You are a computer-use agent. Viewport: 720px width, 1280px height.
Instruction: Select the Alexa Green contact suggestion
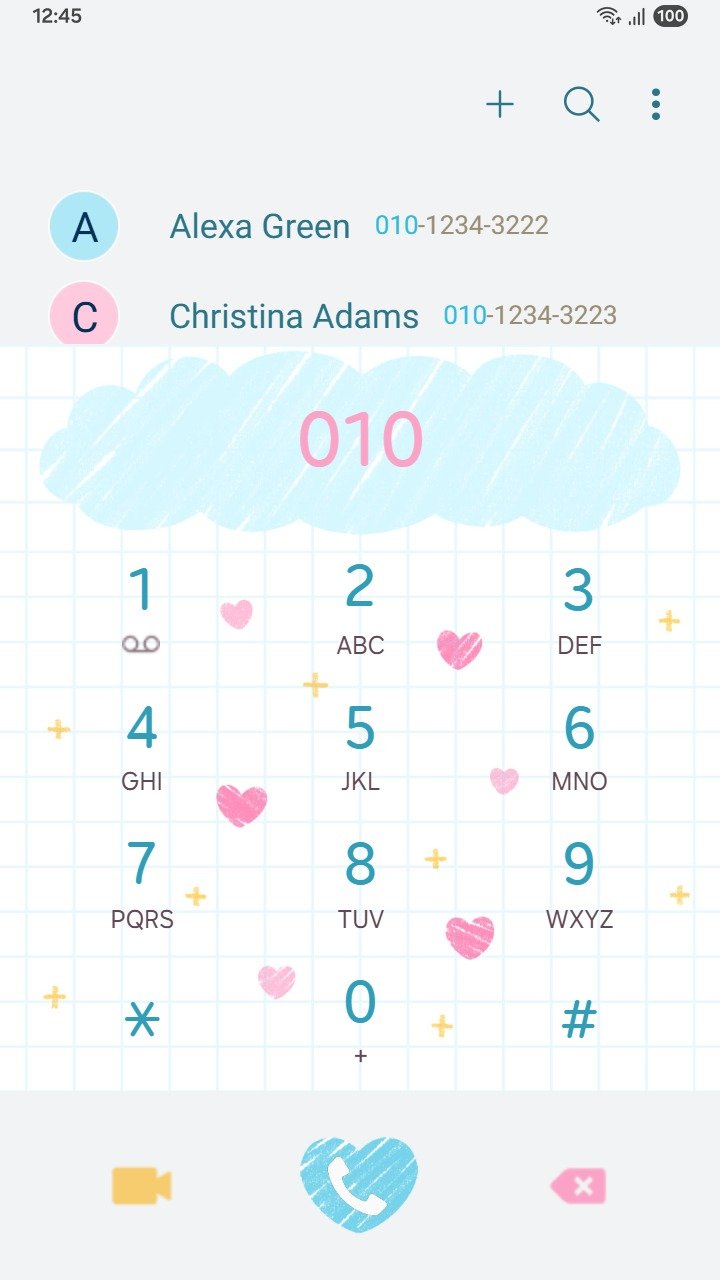[300, 226]
